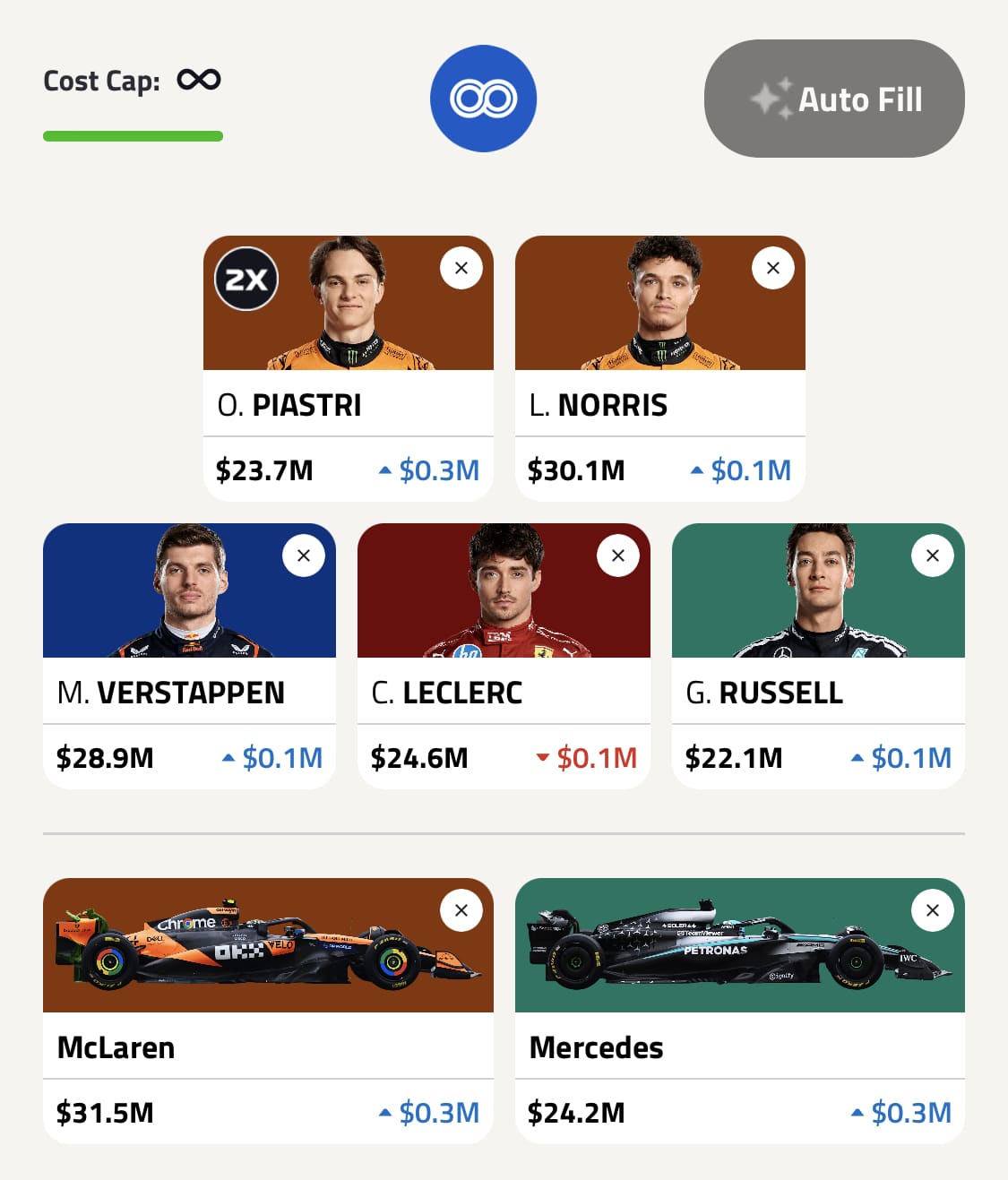This screenshot has width=1008, height=1180.
Task: Open C. Leclerc driver card
Action: tap(504, 691)
